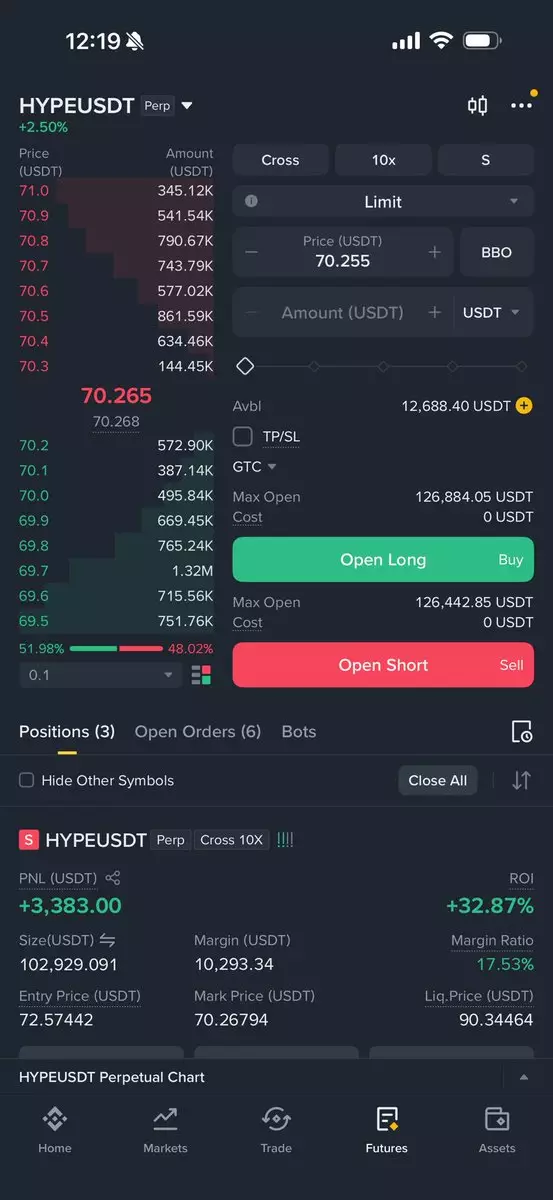Increase the price with plus stepper
The height and width of the screenshot is (1200, 553).
pyautogui.click(x=434, y=252)
